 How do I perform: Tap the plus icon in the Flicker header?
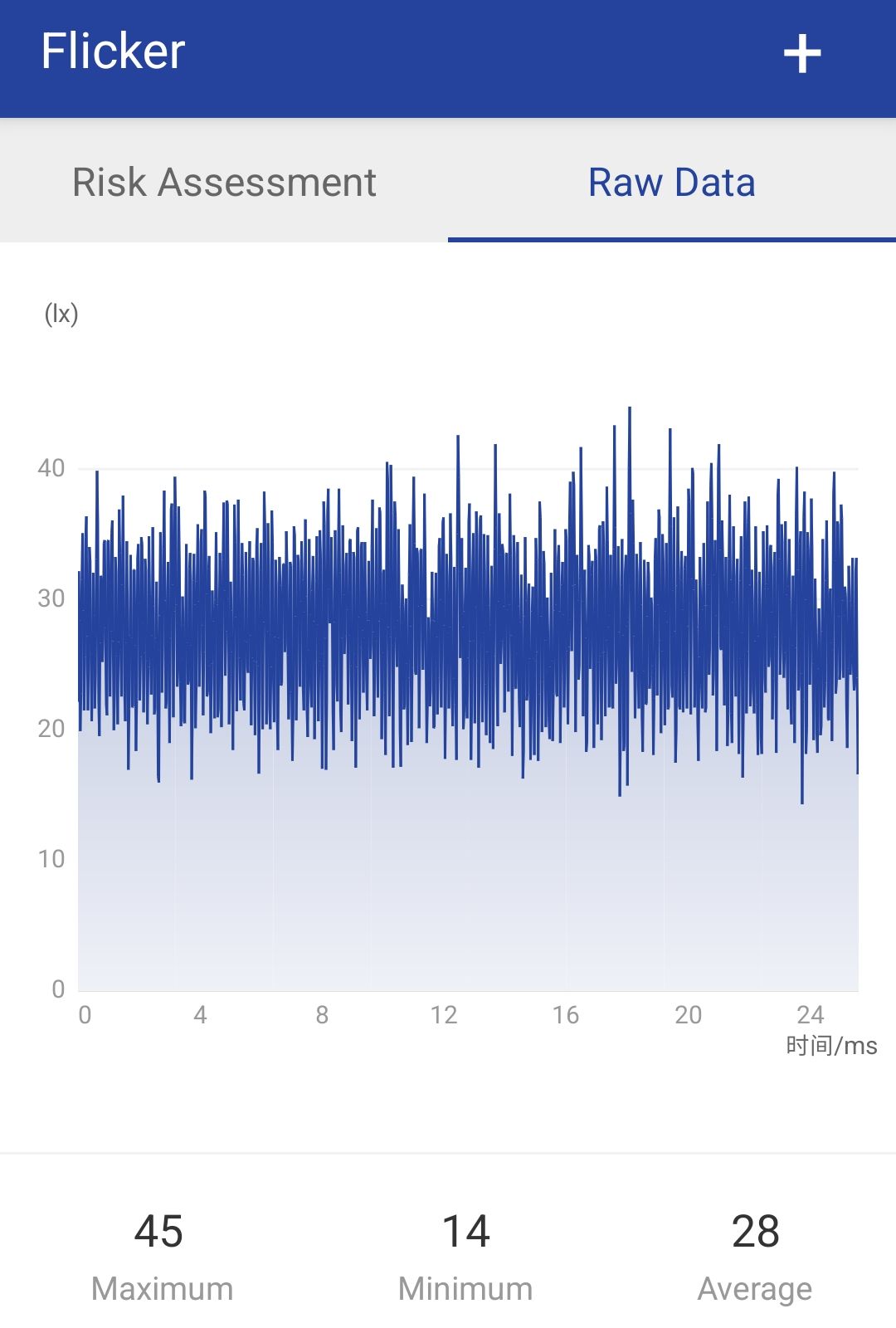point(802,55)
